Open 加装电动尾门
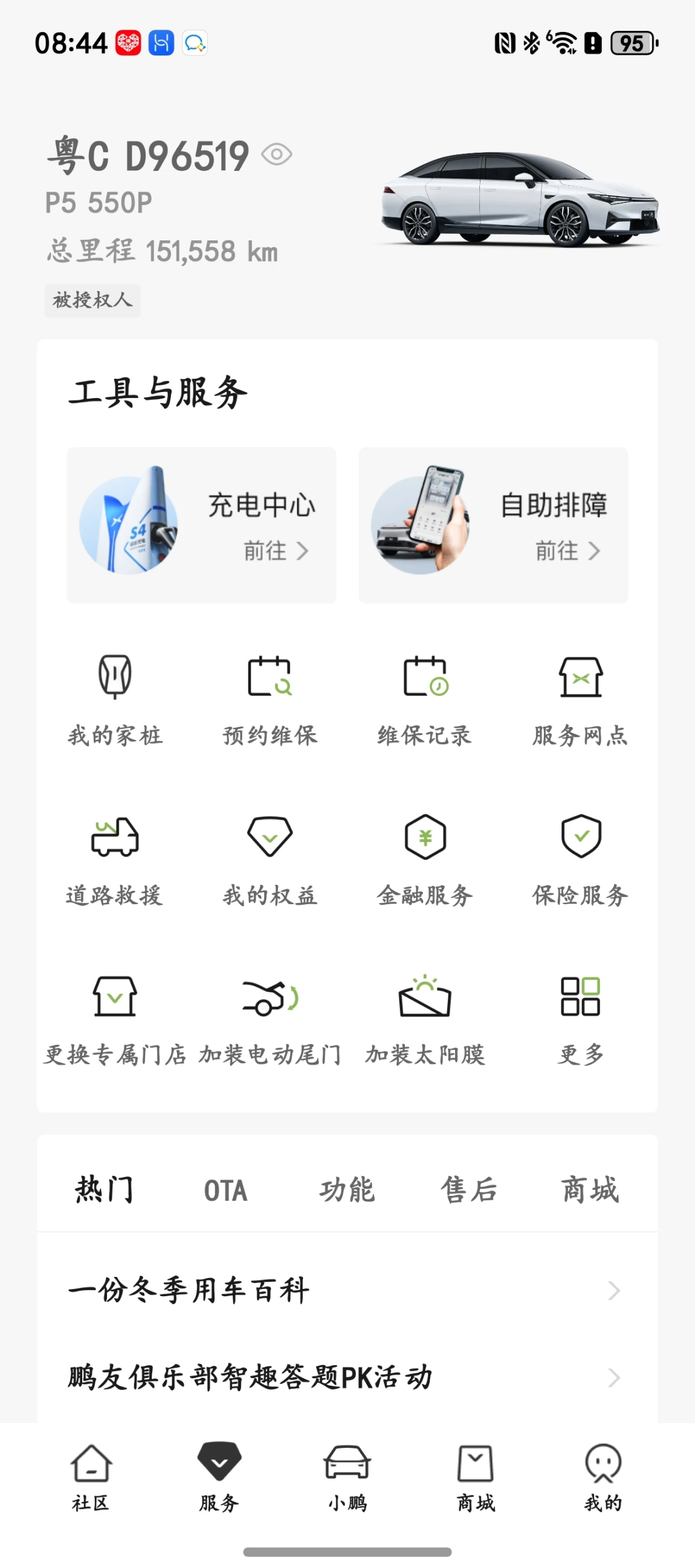 point(270,1018)
